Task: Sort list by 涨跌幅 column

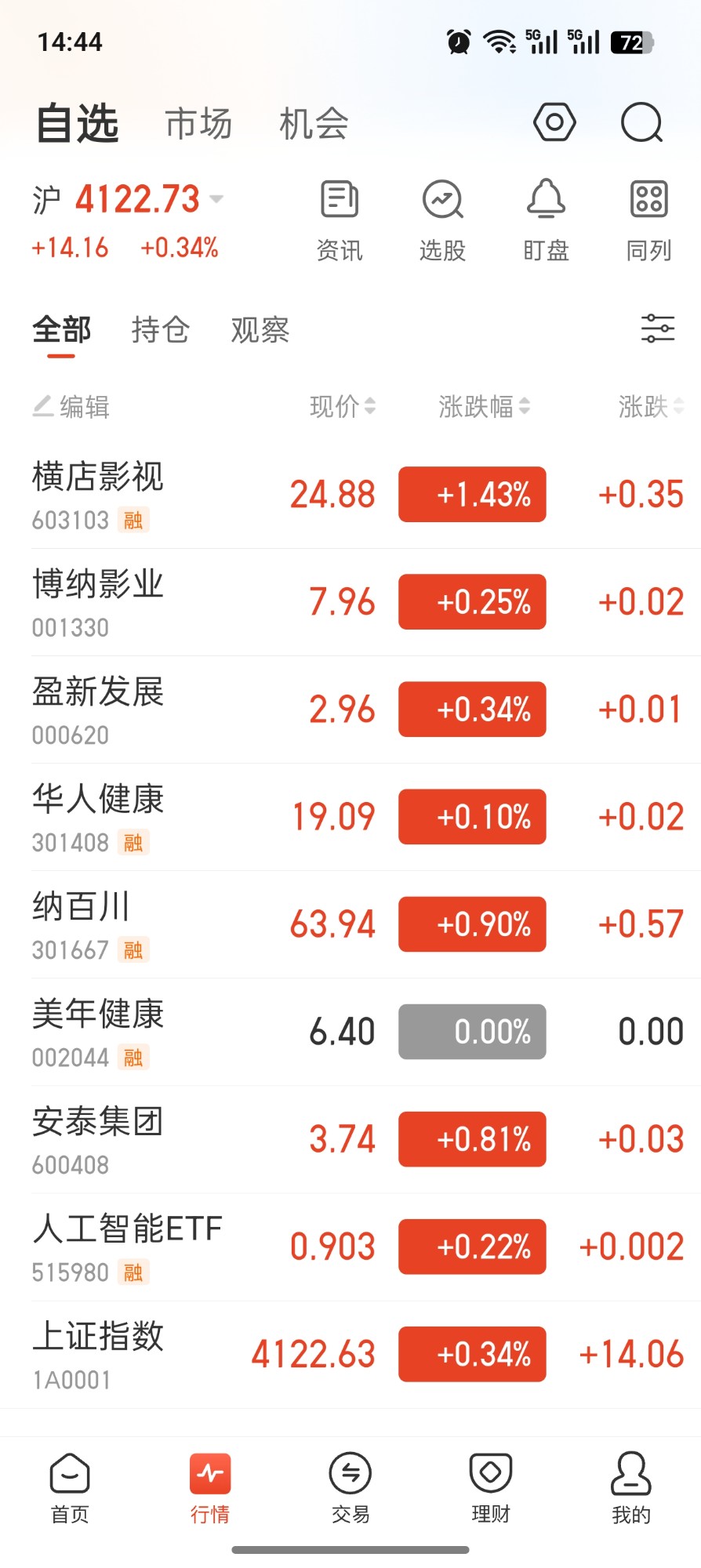Action: [484, 406]
